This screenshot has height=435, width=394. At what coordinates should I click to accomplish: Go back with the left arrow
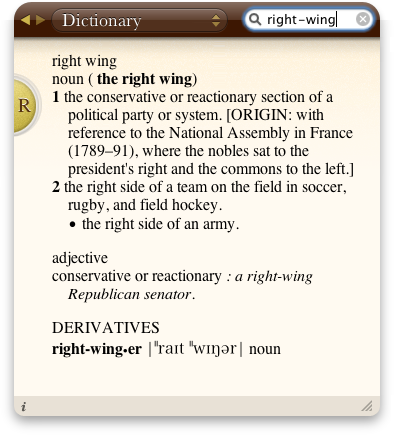coord(26,20)
